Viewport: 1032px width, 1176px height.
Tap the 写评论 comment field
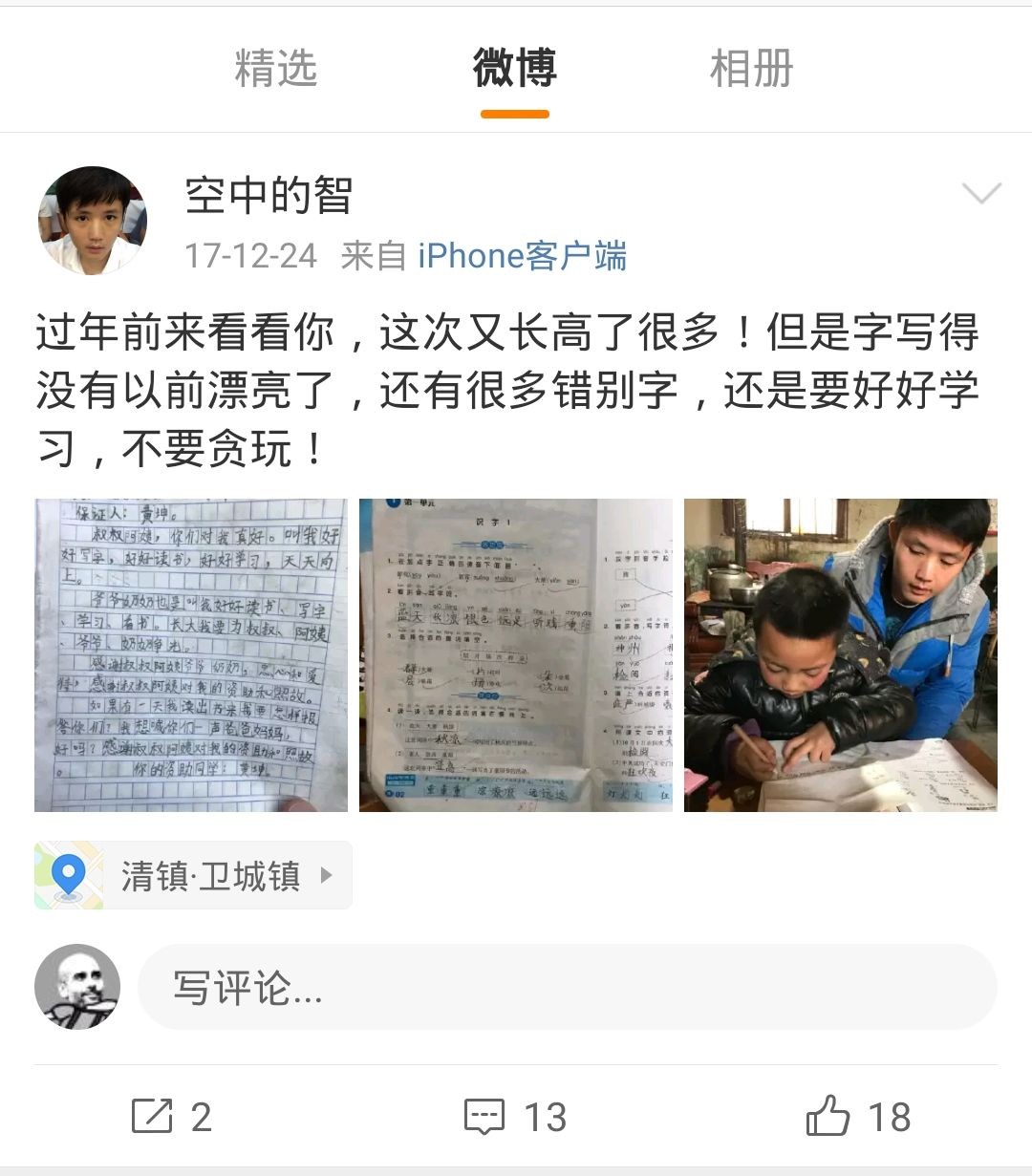click(x=568, y=988)
